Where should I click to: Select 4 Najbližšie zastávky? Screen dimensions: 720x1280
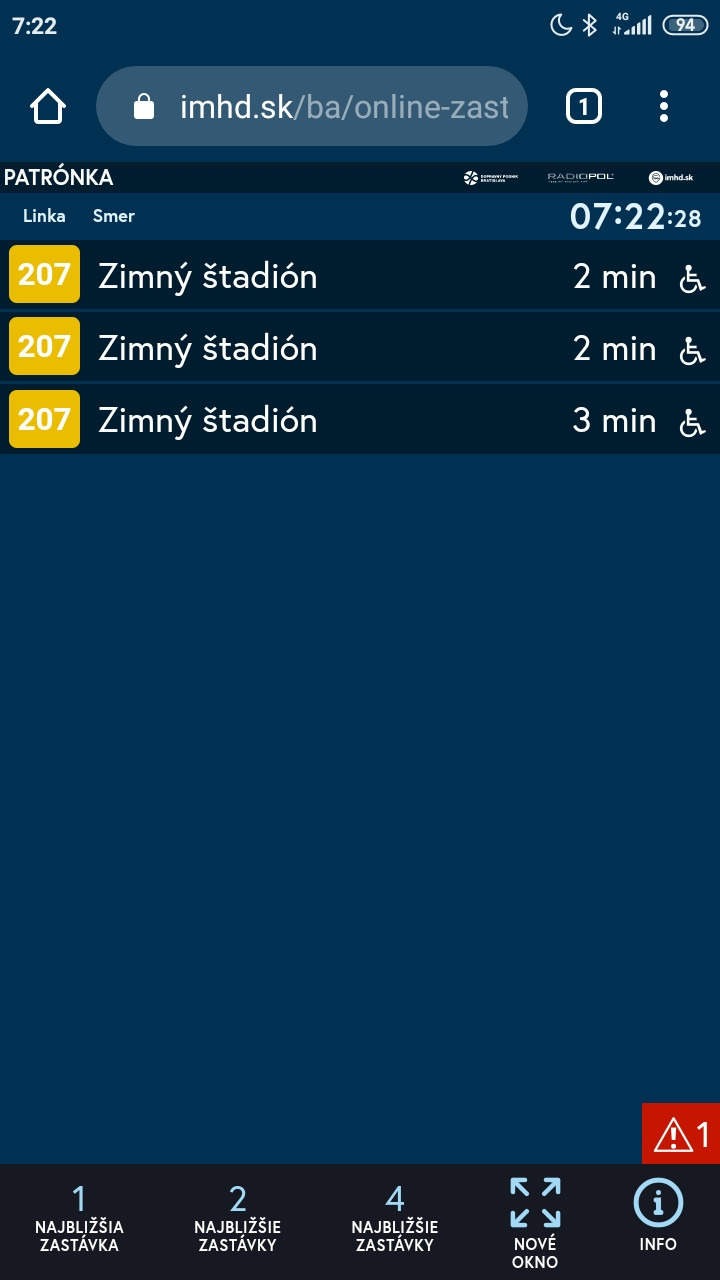point(395,1220)
